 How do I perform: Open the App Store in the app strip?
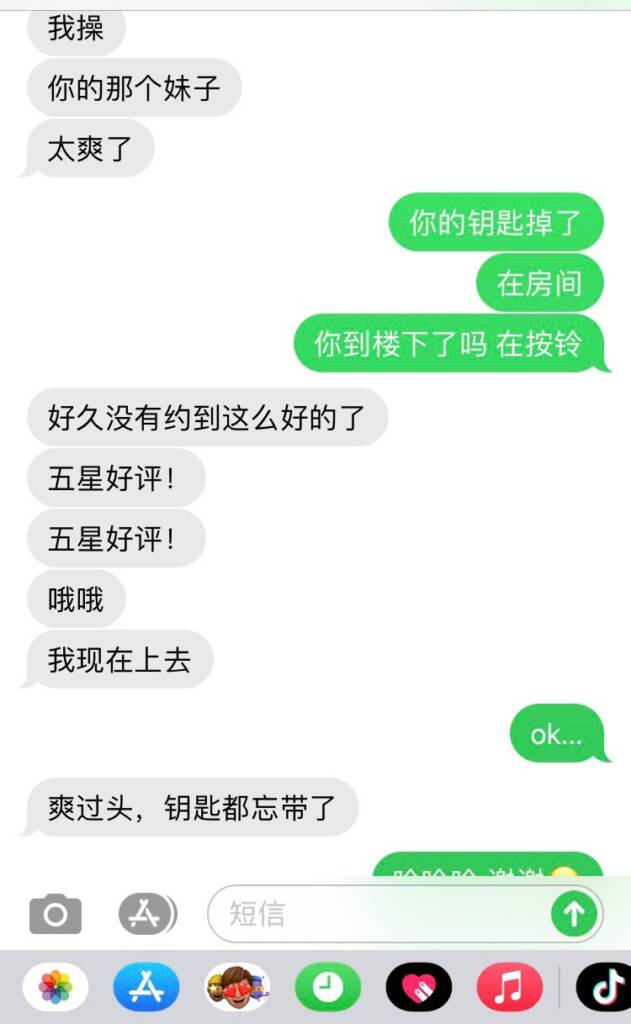(x=146, y=988)
